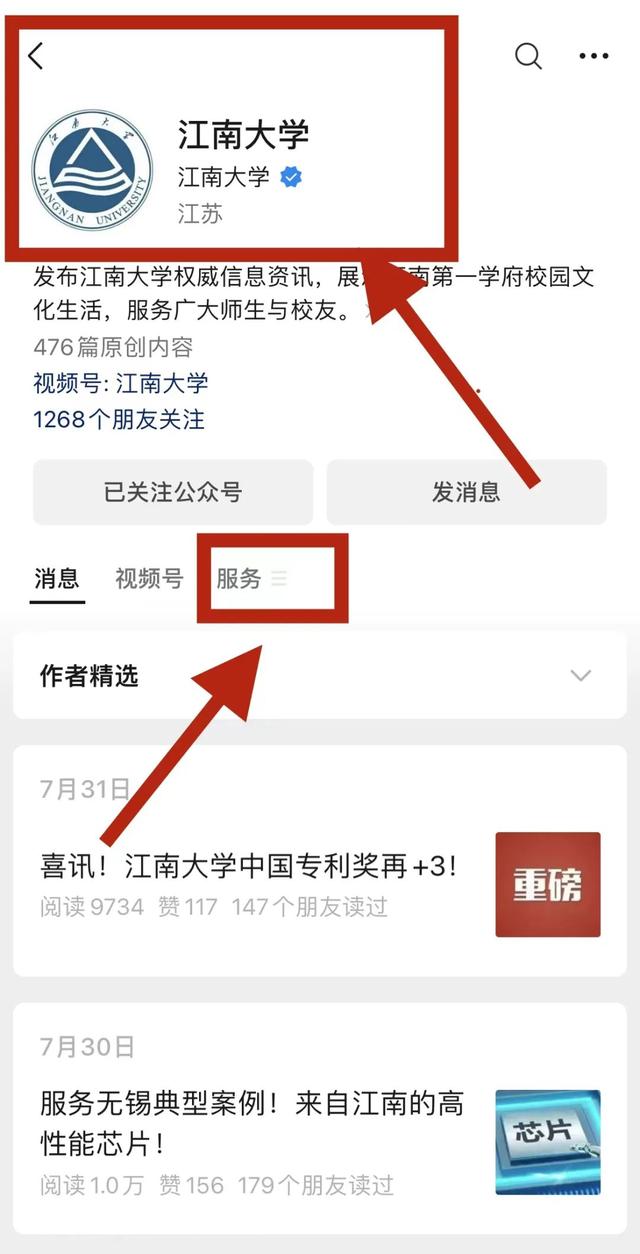
Task: Expand the 作者精选 section
Action: [x=580, y=676]
